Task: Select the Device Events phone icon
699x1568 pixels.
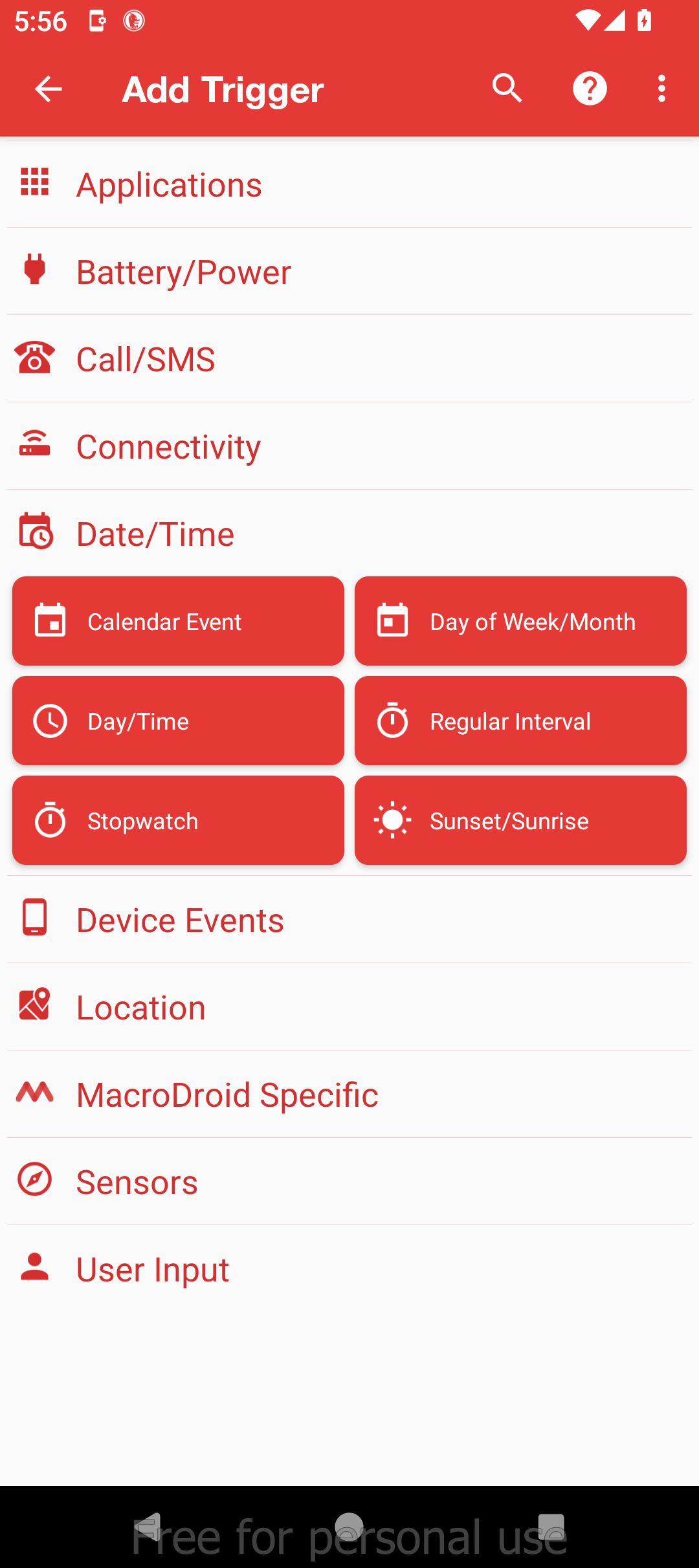Action: click(34, 919)
